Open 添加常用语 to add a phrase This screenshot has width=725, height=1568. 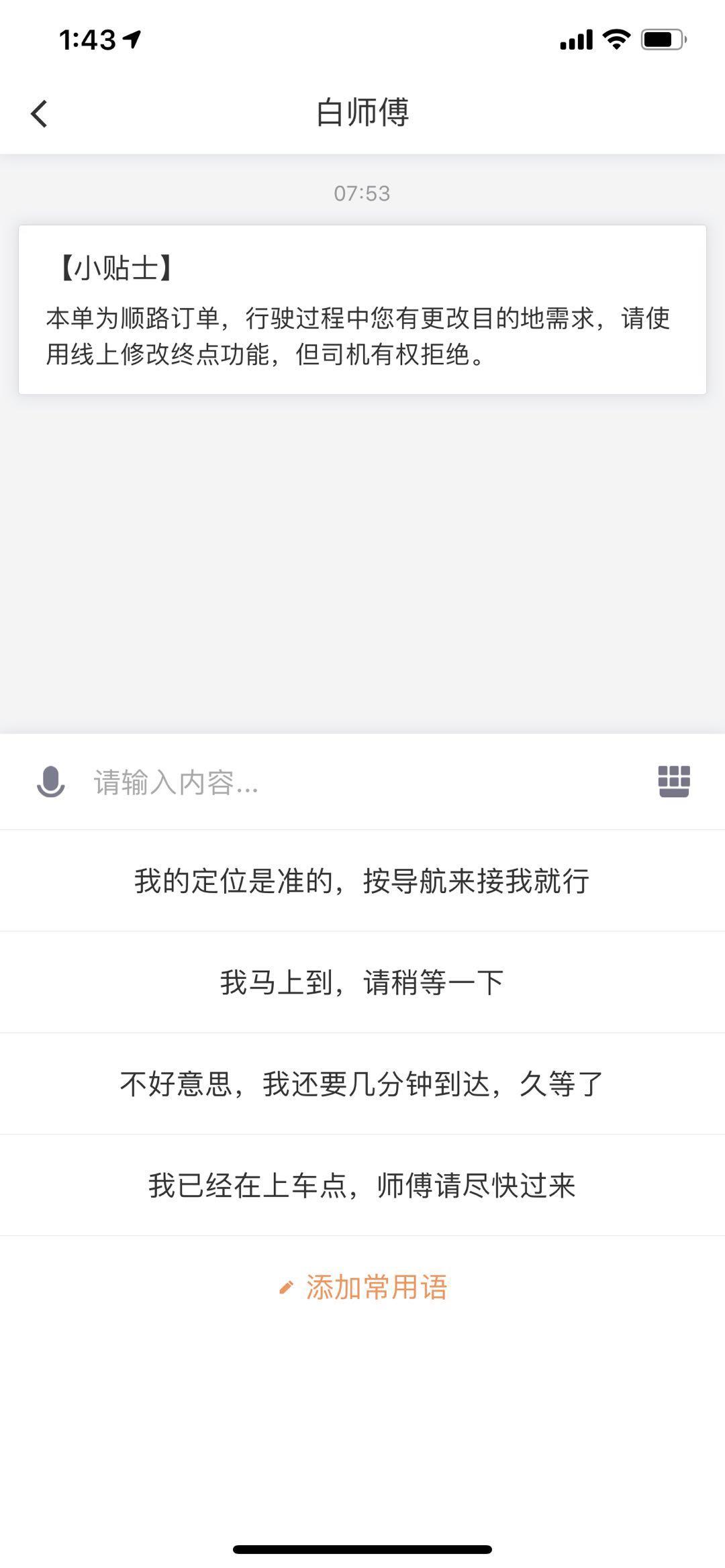pyautogui.click(x=362, y=1288)
